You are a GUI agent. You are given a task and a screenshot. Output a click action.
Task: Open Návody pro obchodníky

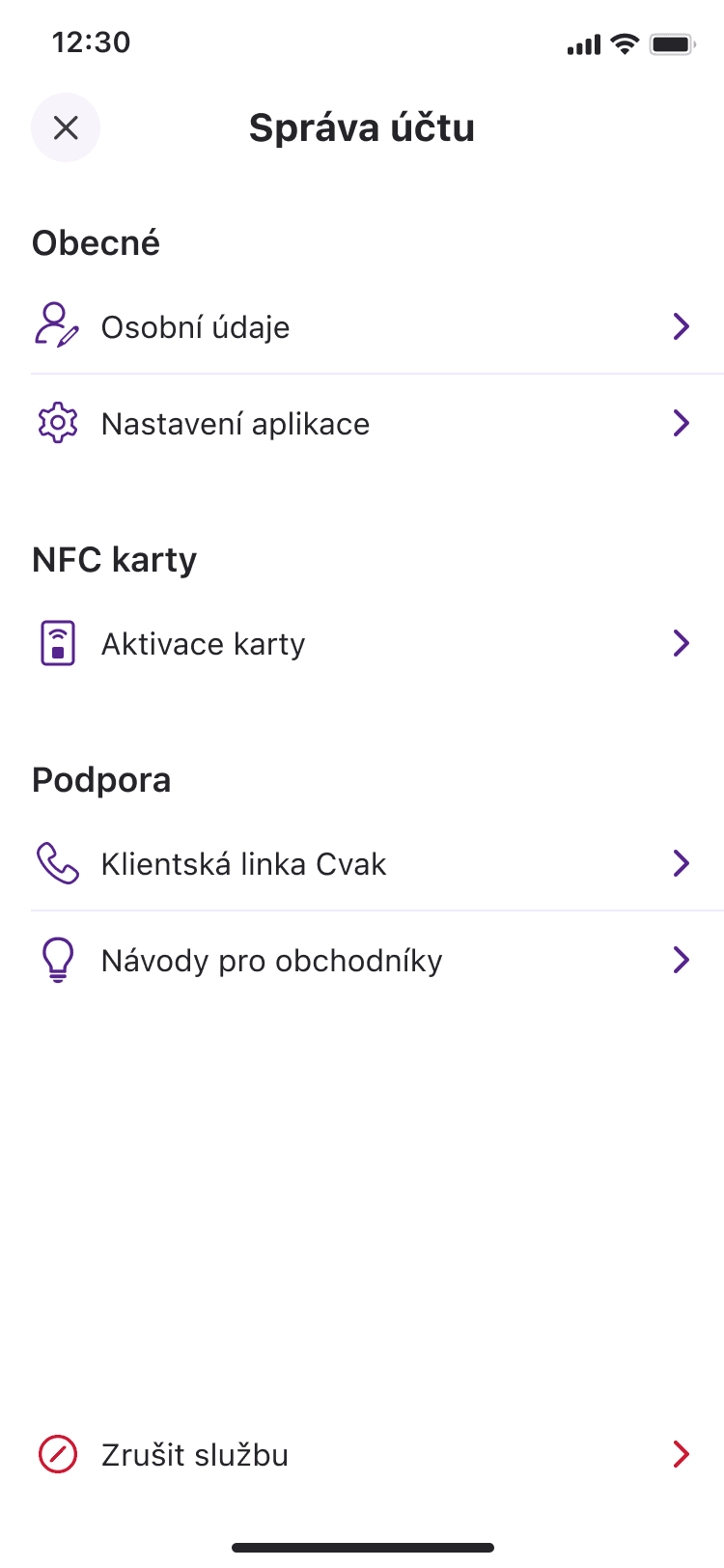[x=270, y=959]
